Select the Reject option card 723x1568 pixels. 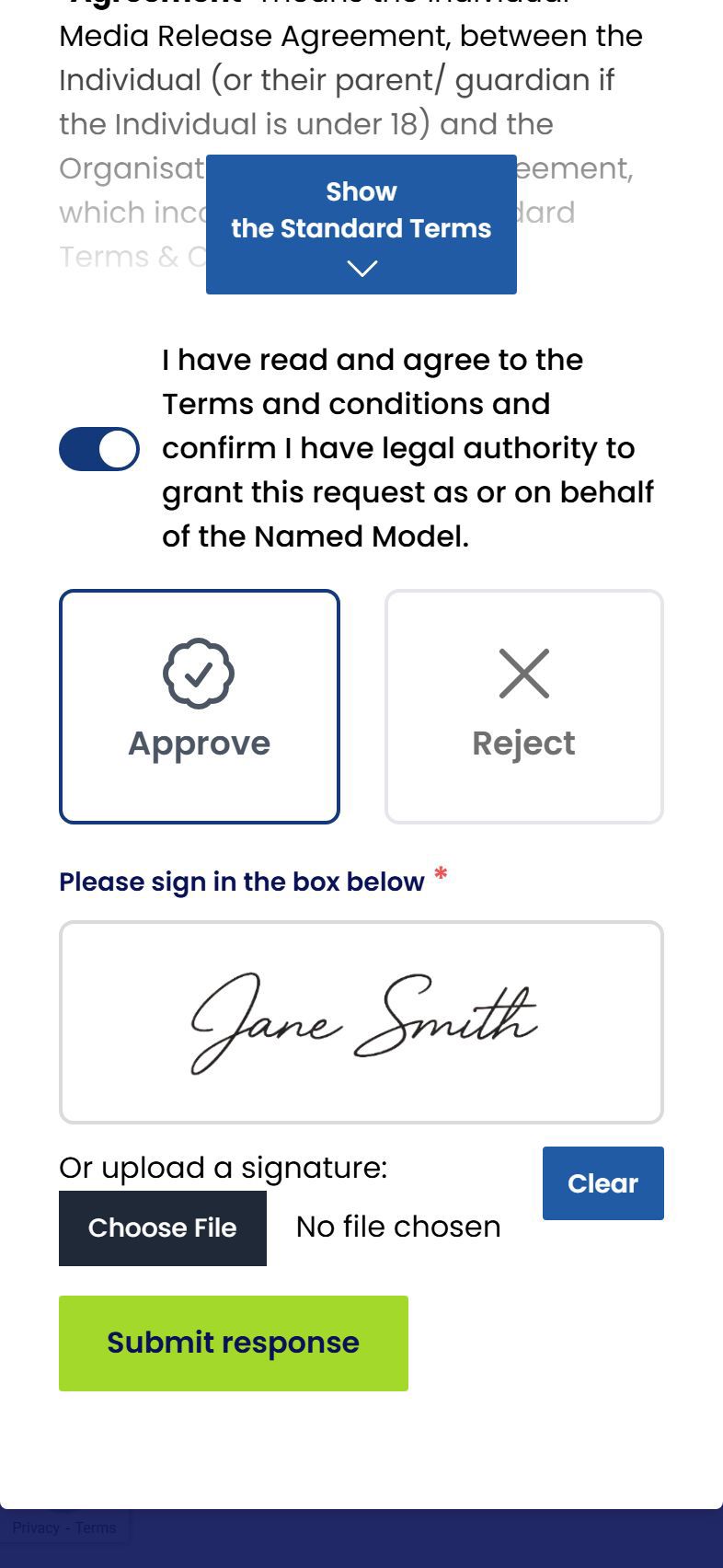pos(523,705)
